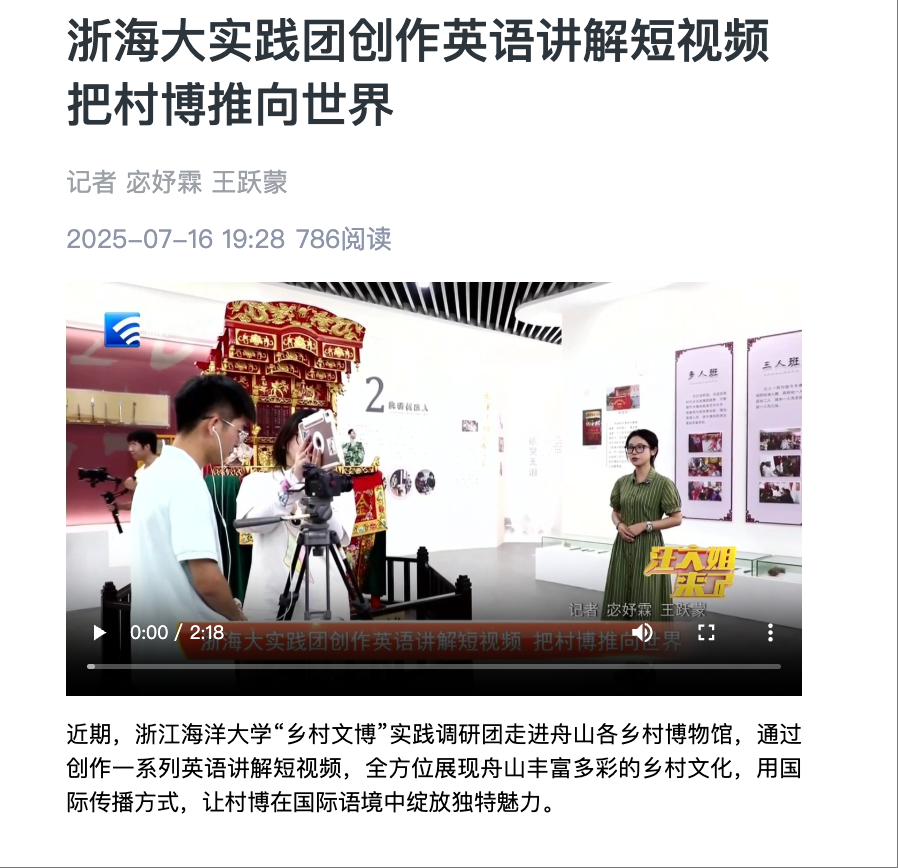The image size is (898, 868).
Task: Open the video options menu
Action: [770, 632]
